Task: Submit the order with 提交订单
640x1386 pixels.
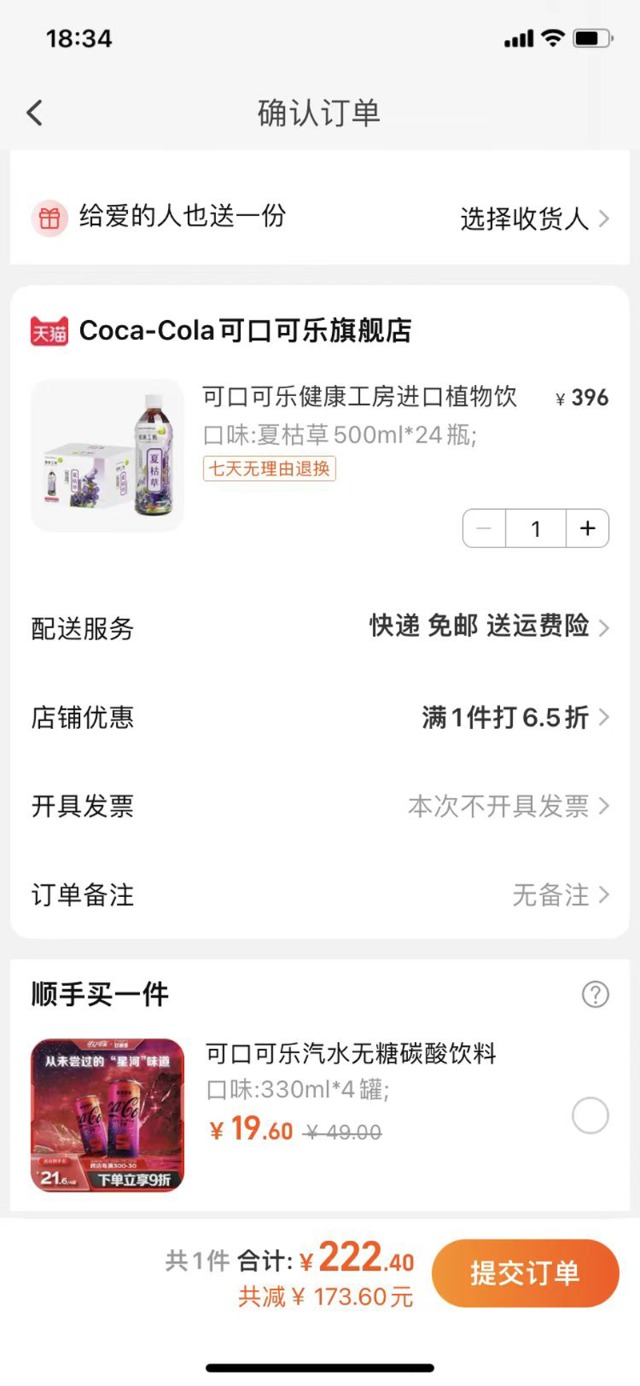Action: (x=525, y=1273)
